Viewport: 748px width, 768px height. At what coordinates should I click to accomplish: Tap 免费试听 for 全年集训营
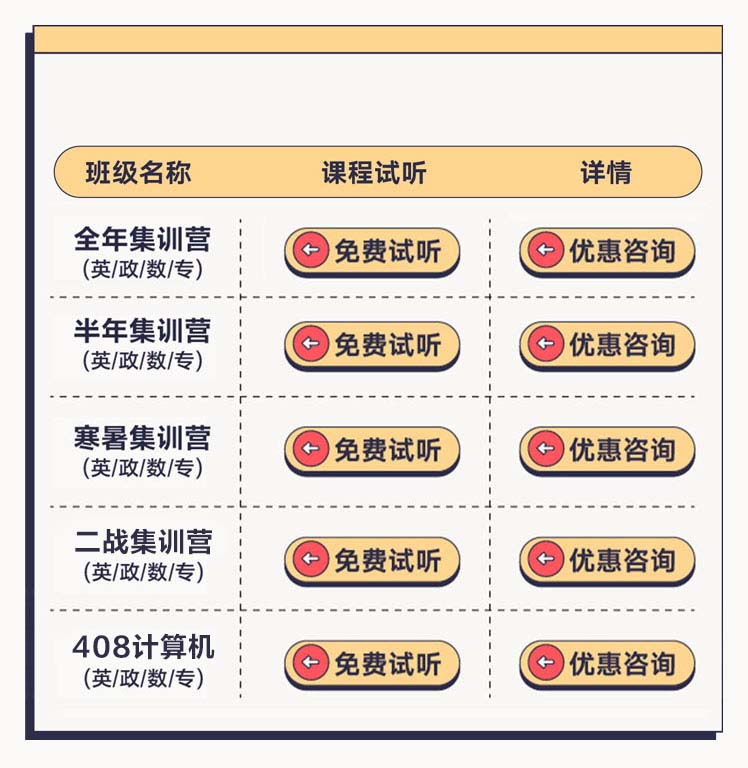point(371,250)
